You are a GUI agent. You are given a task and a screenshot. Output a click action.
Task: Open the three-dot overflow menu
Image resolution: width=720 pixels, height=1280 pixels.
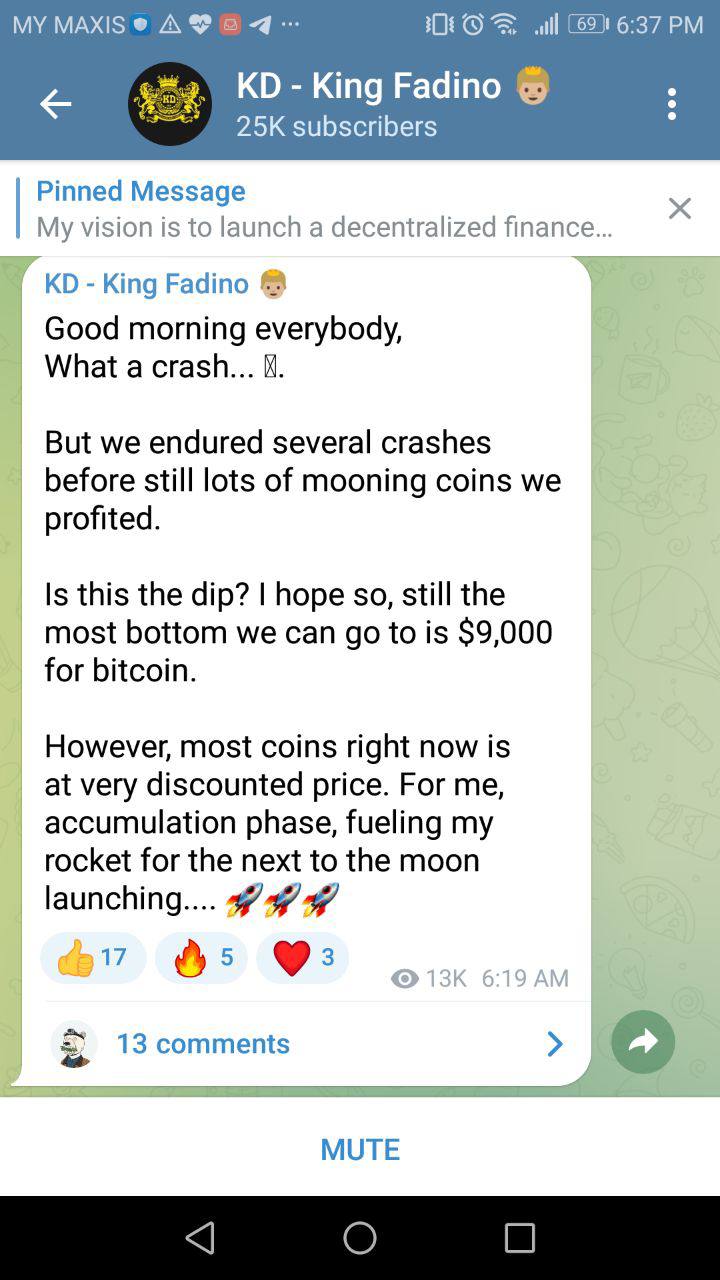point(672,104)
